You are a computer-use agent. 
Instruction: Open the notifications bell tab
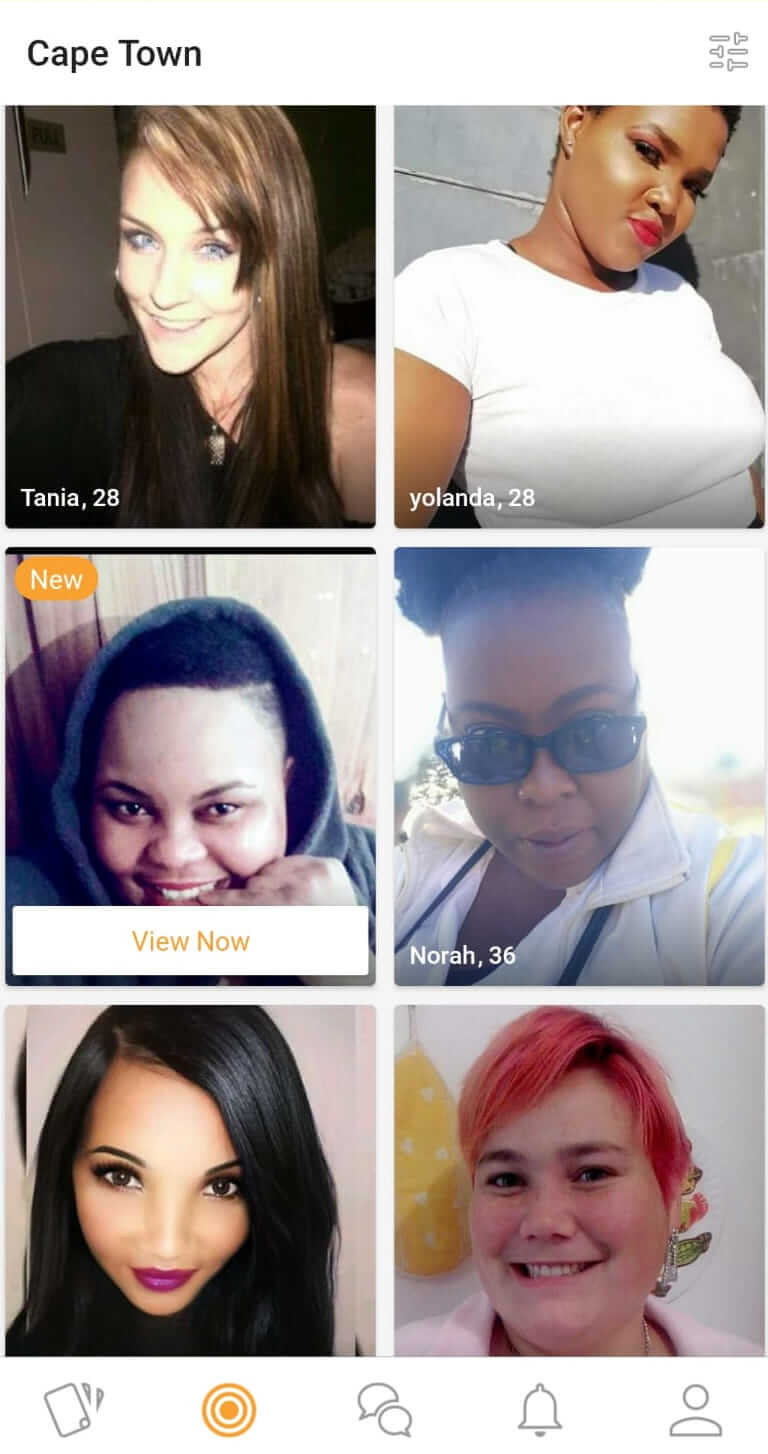tap(540, 1409)
